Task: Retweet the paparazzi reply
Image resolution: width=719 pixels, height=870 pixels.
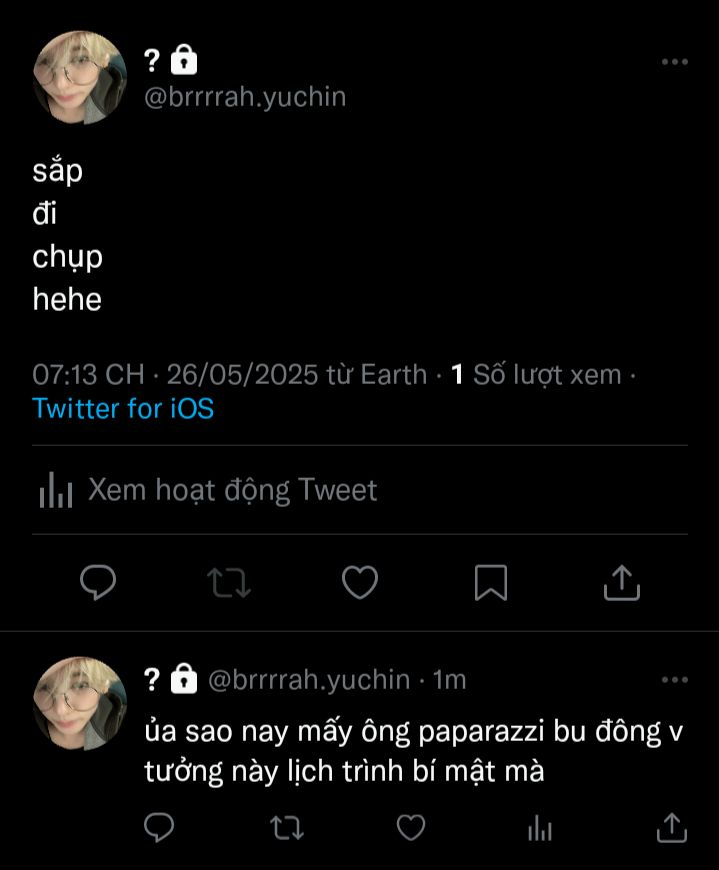Action: (x=288, y=827)
